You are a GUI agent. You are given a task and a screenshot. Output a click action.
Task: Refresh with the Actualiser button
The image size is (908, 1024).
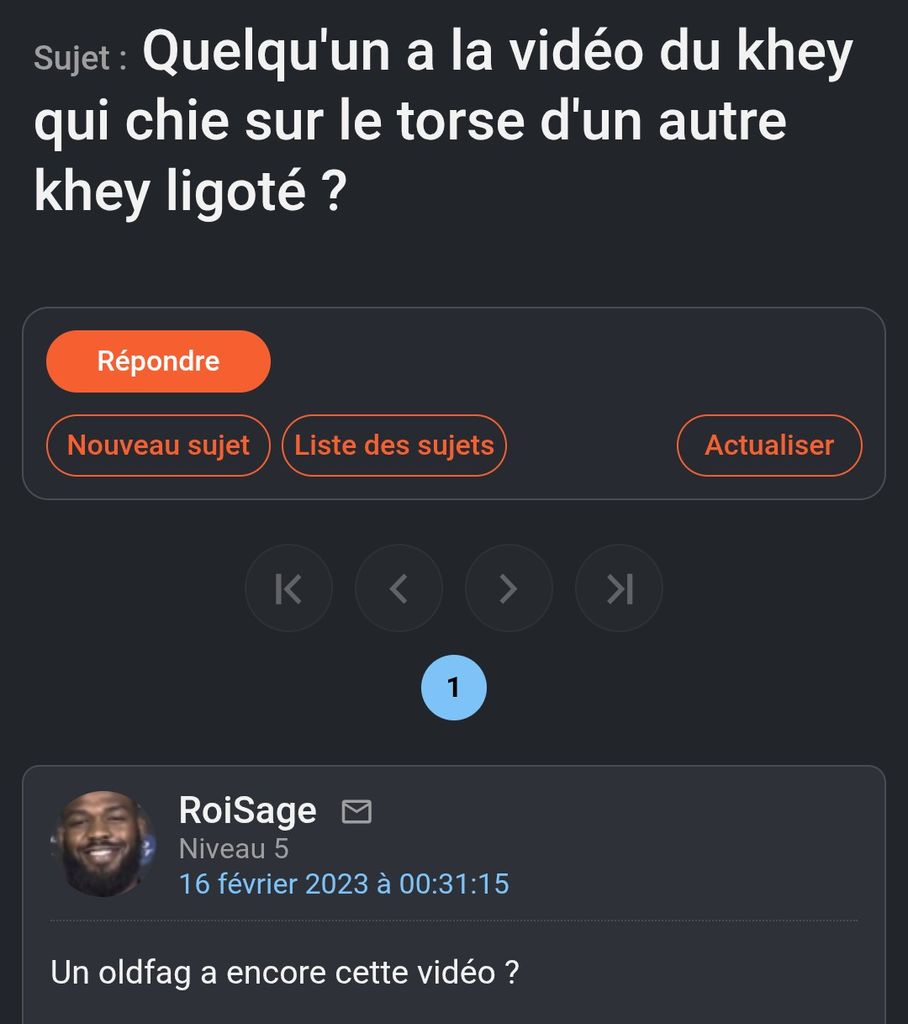tap(769, 445)
